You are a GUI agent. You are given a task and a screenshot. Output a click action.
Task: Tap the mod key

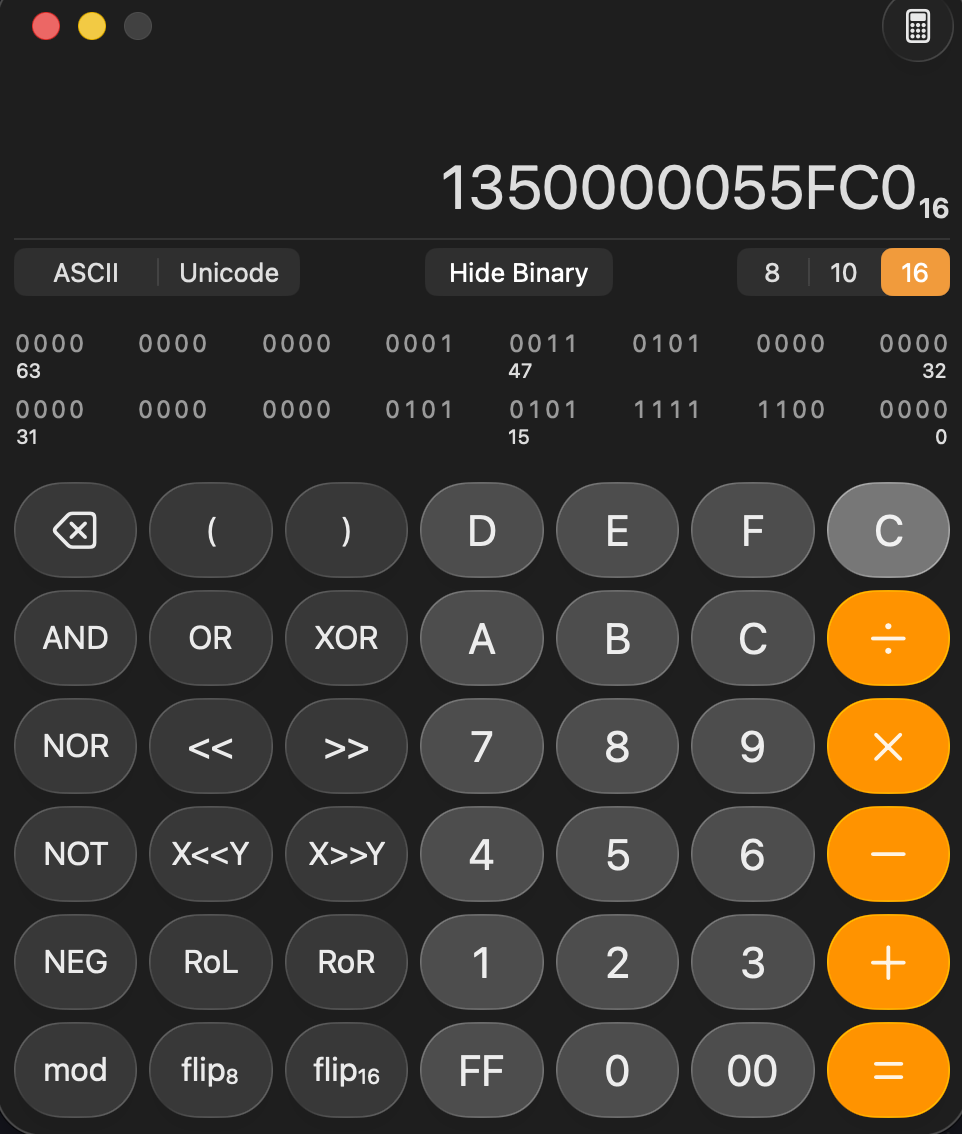(x=75, y=1071)
